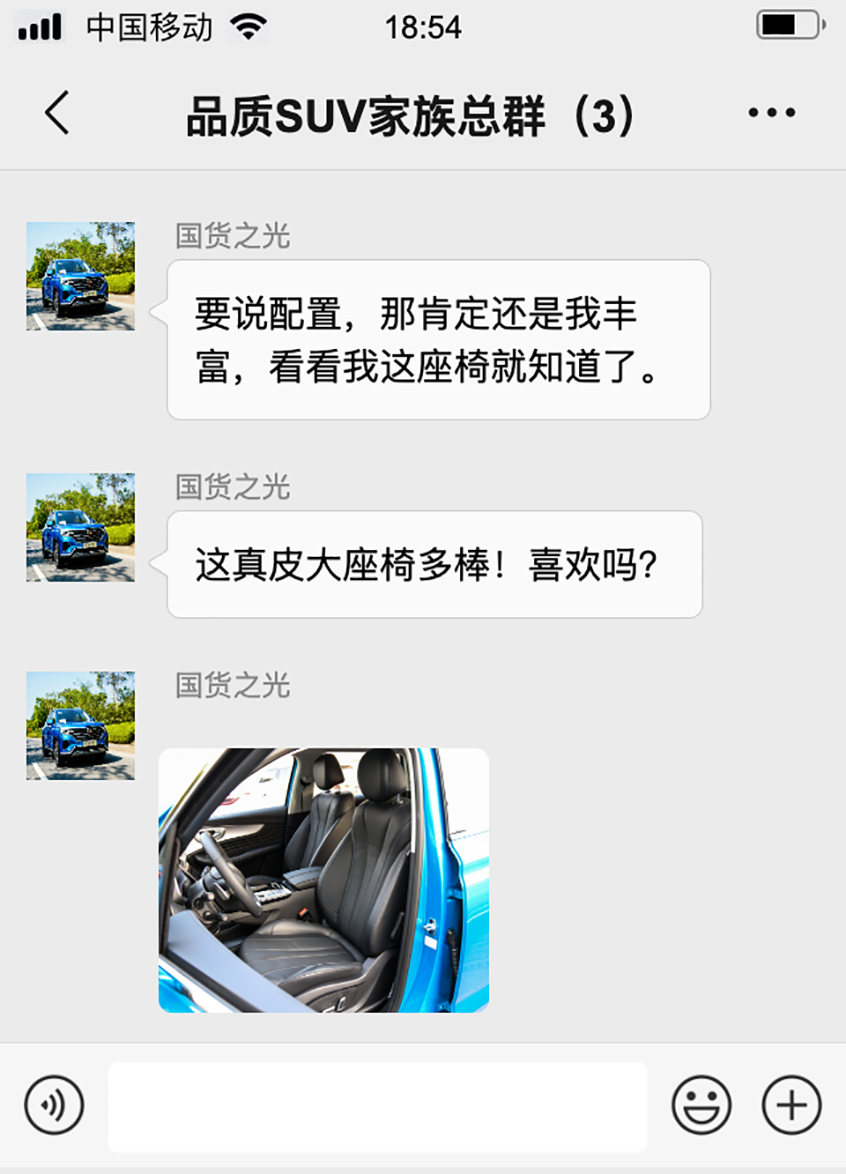The height and width of the screenshot is (1174, 846).
Task: Open the avatar beside the second message
Action: coord(80,527)
